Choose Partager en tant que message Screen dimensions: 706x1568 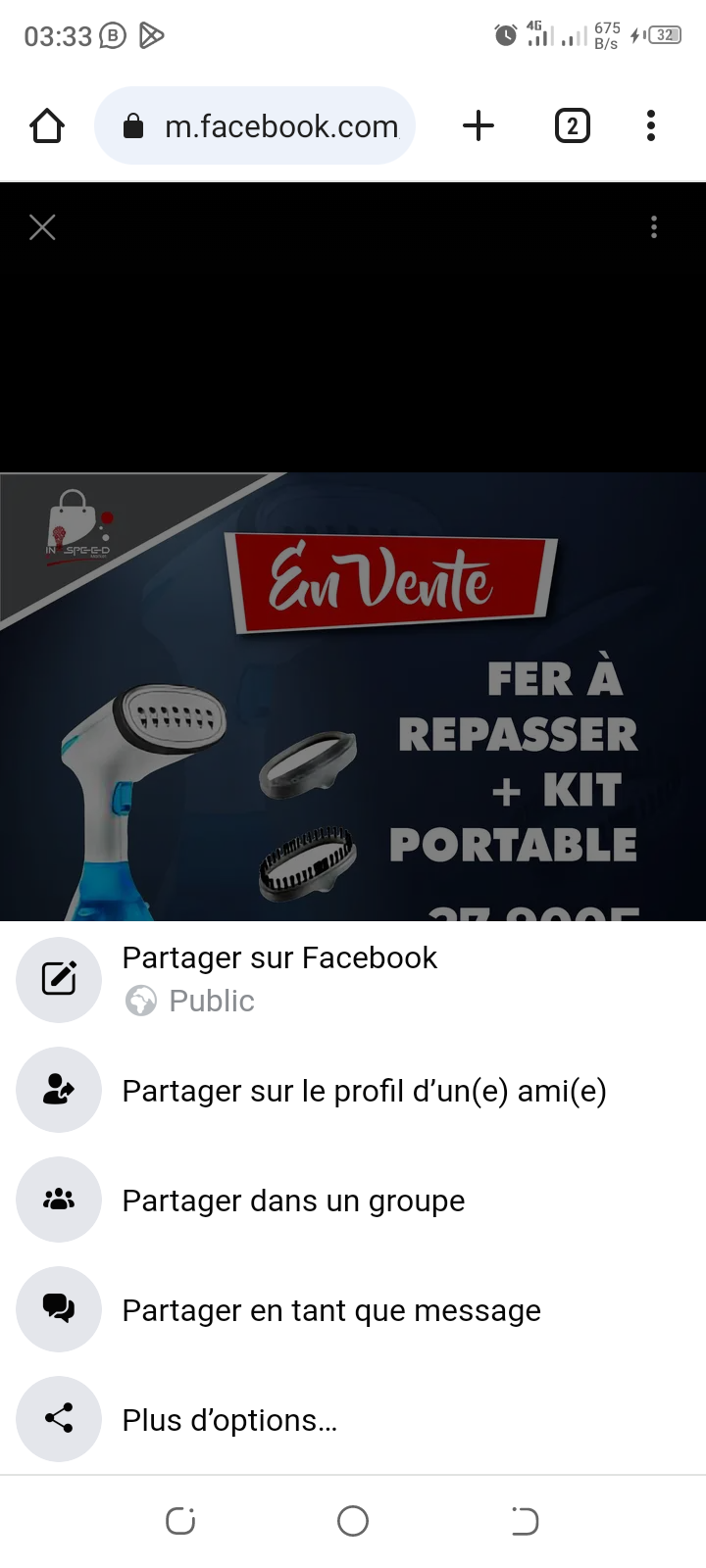[x=330, y=1310]
